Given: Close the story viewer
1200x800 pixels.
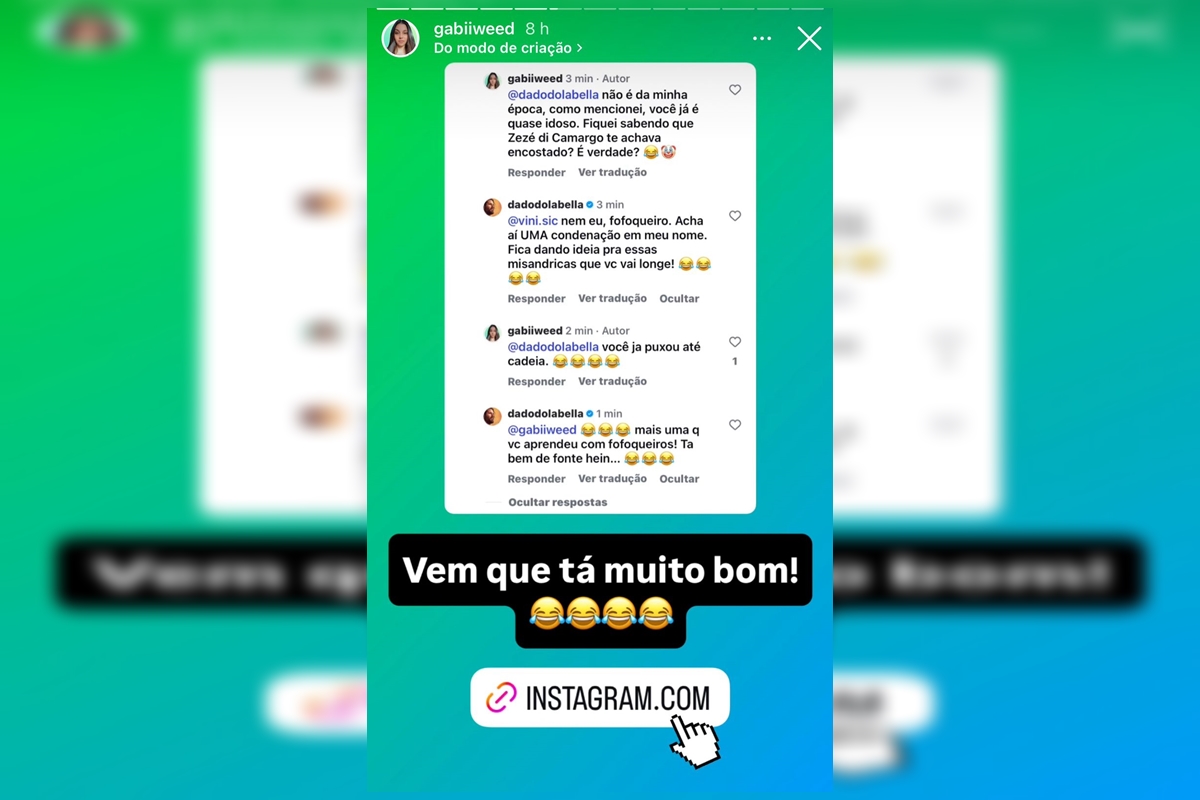Looking at the screenshot, I should [x=809, y=39].
